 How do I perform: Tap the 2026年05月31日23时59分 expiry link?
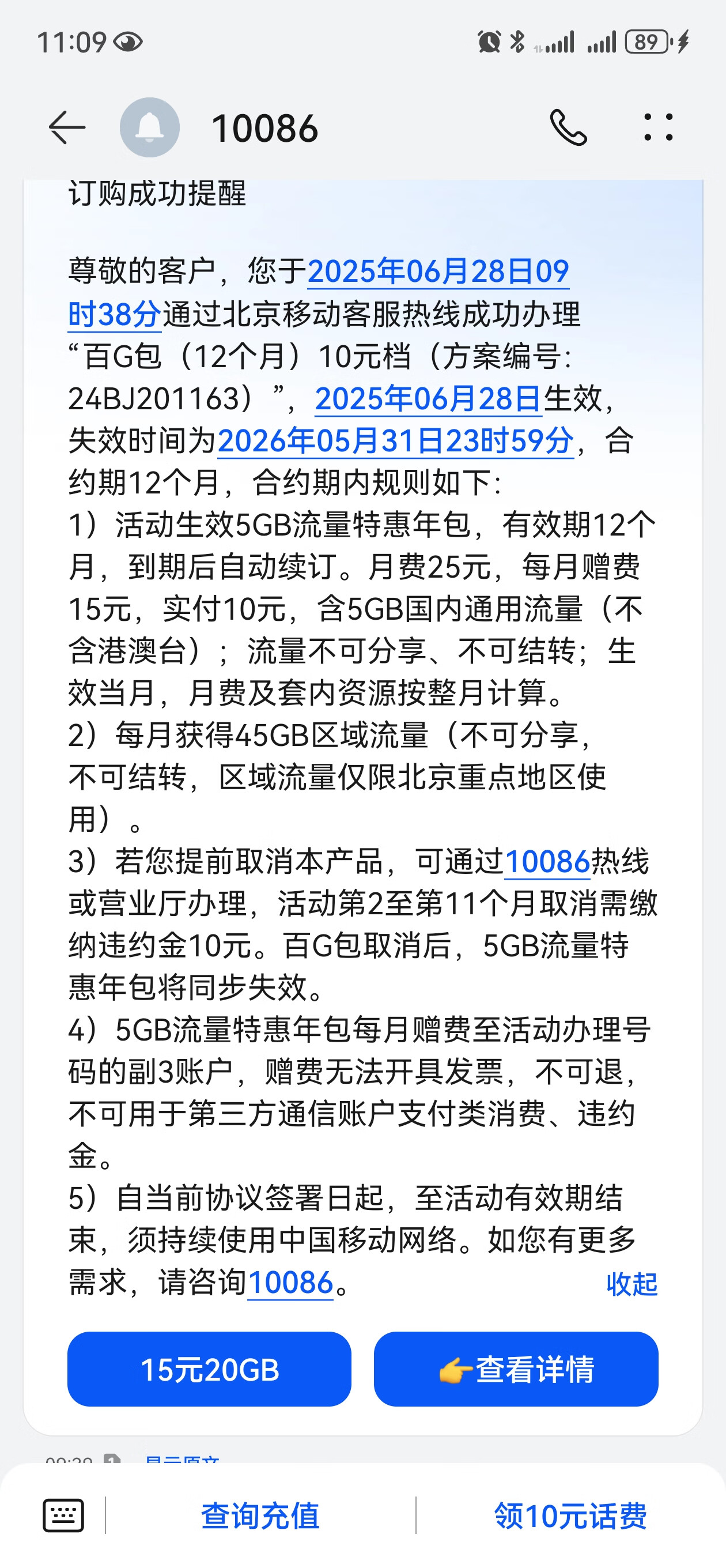[396, 440]
